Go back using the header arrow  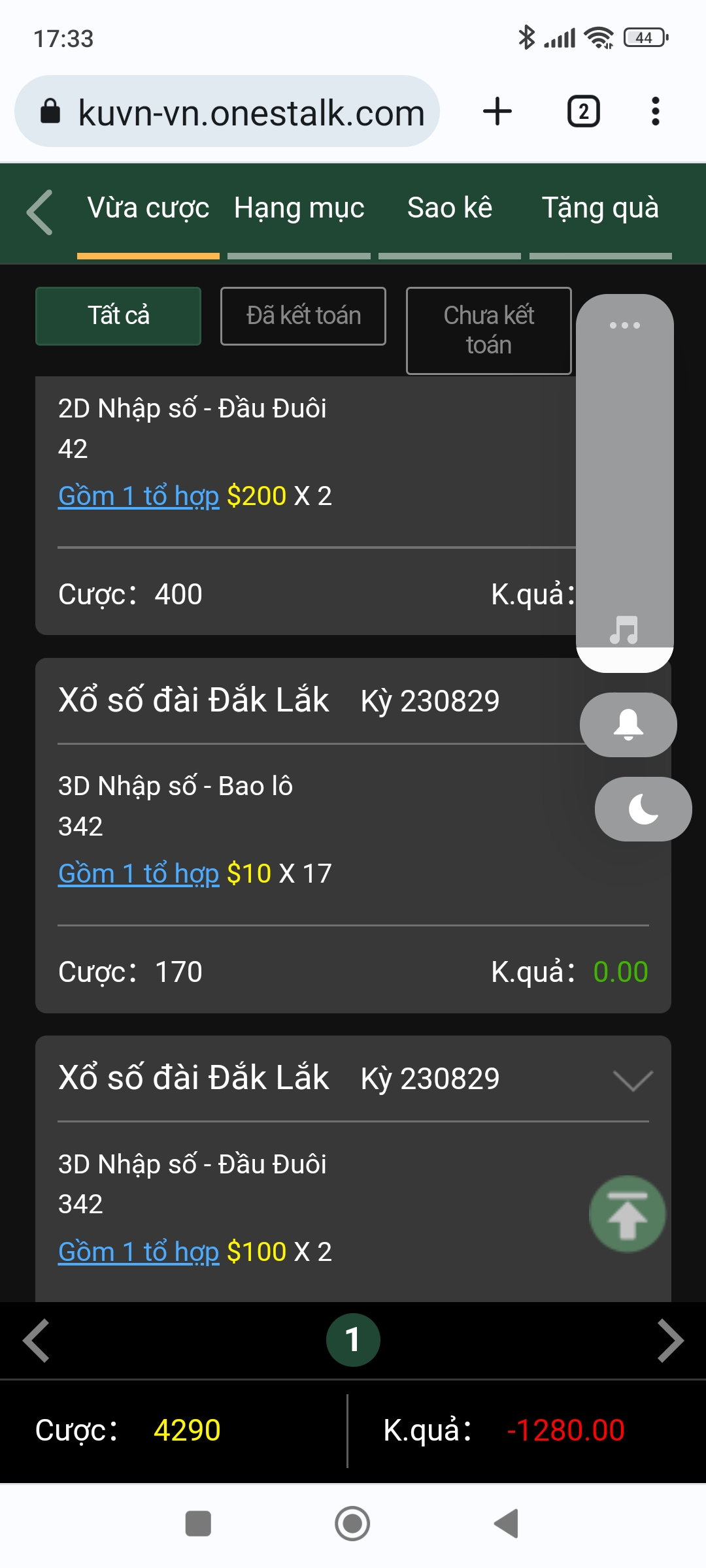(40, 212)
